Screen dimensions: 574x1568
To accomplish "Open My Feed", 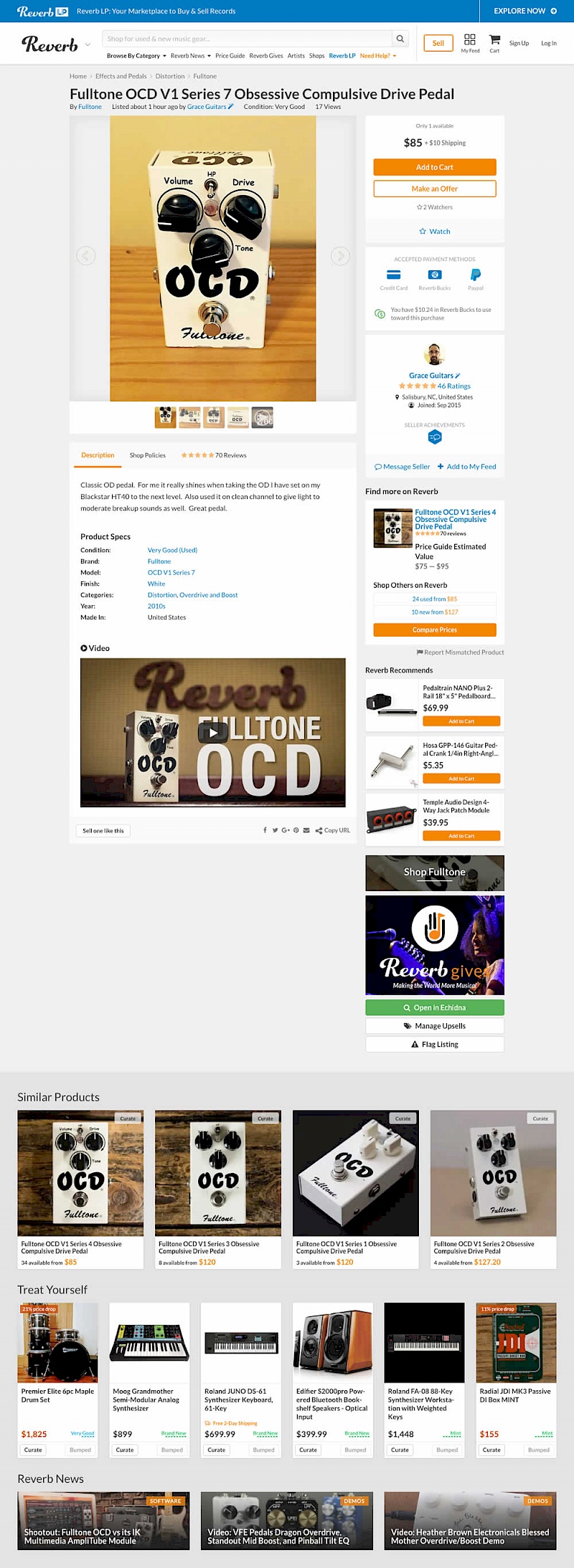I will pyautogui.click(x=470, y=42).
